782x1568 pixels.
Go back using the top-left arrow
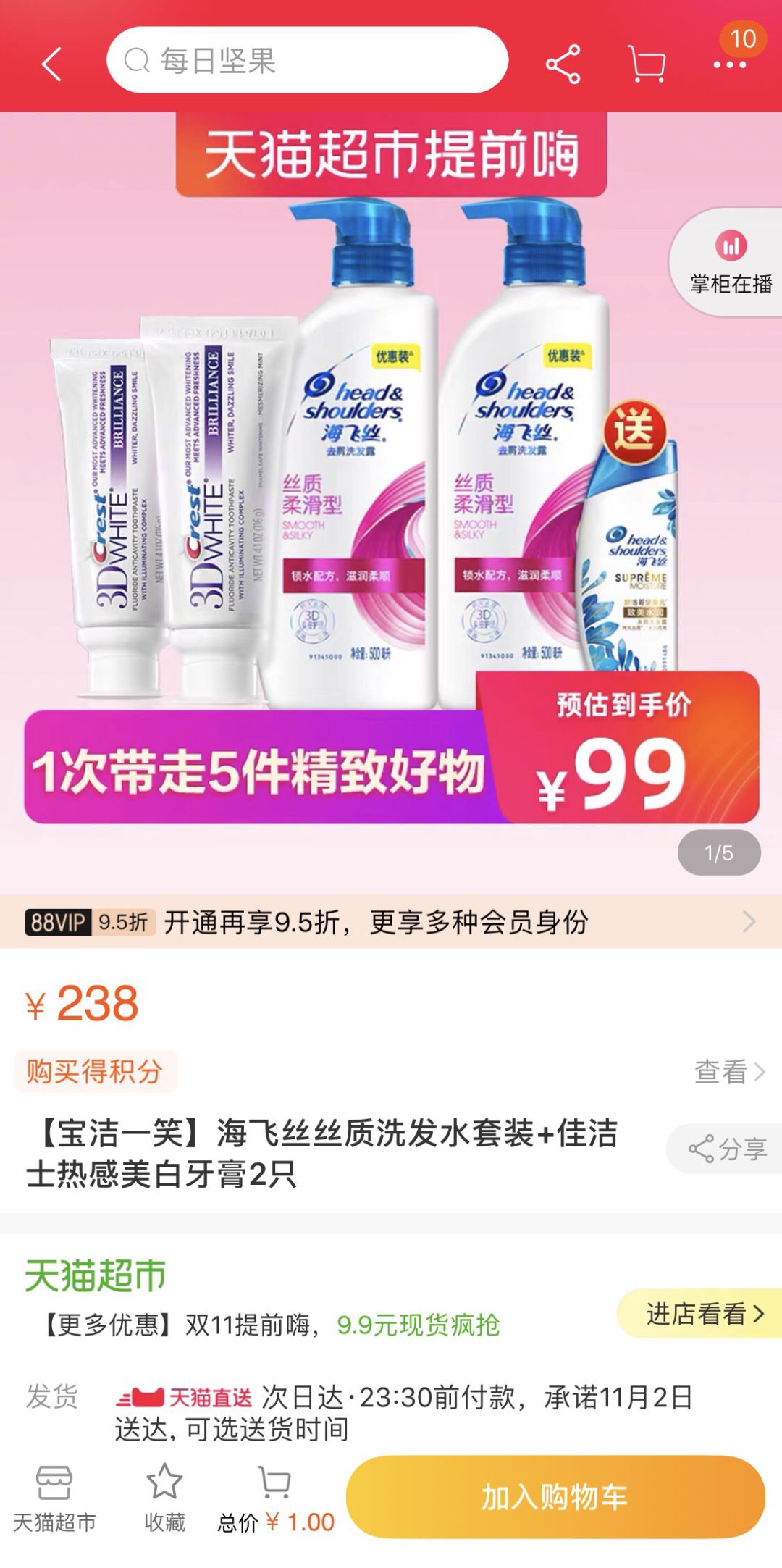(52, 64)
